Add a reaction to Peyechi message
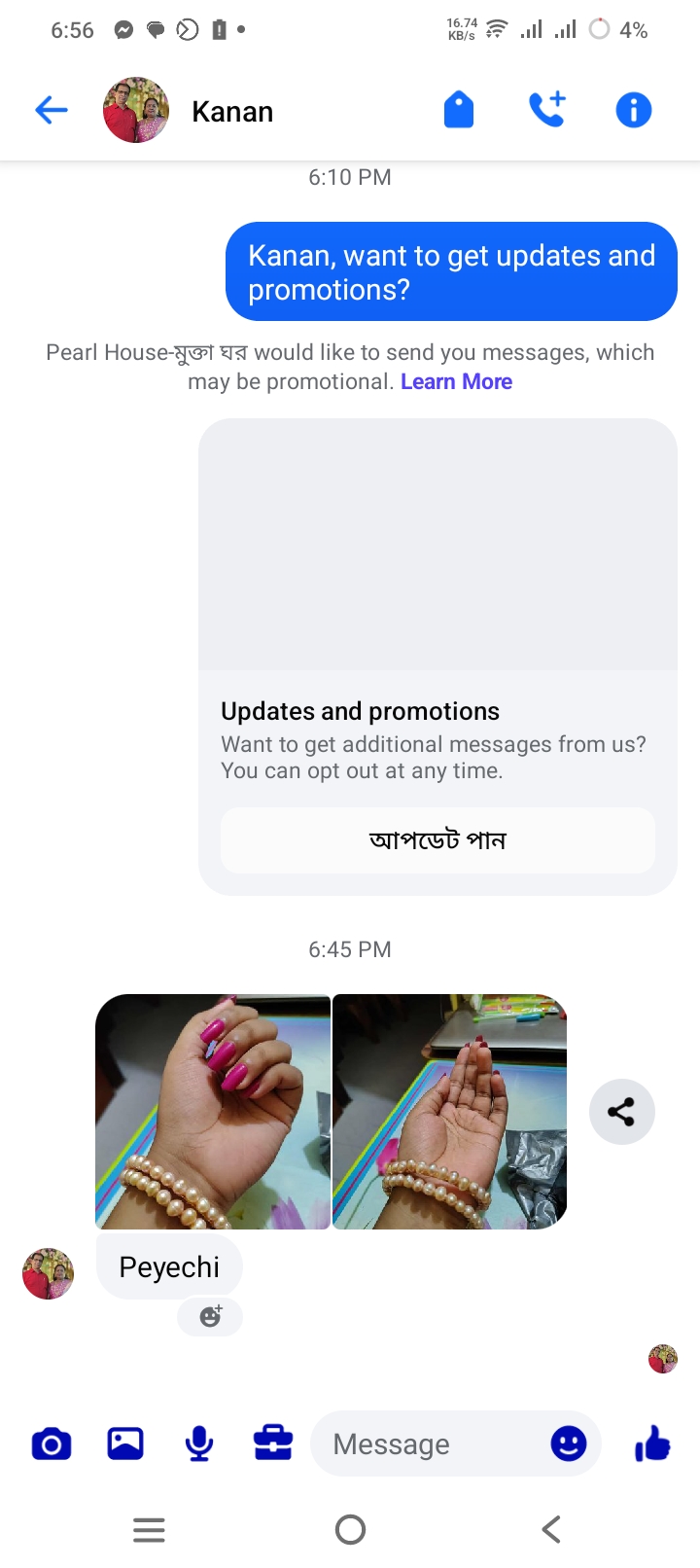 (210, 1316)
